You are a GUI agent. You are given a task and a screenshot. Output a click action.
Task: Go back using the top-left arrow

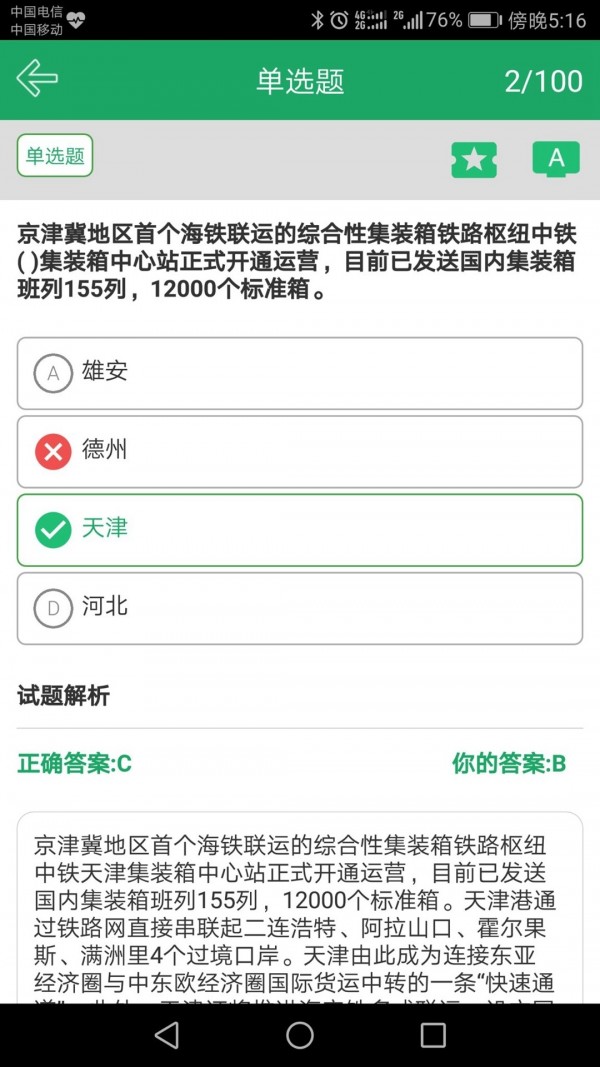[x=37, y=79]
